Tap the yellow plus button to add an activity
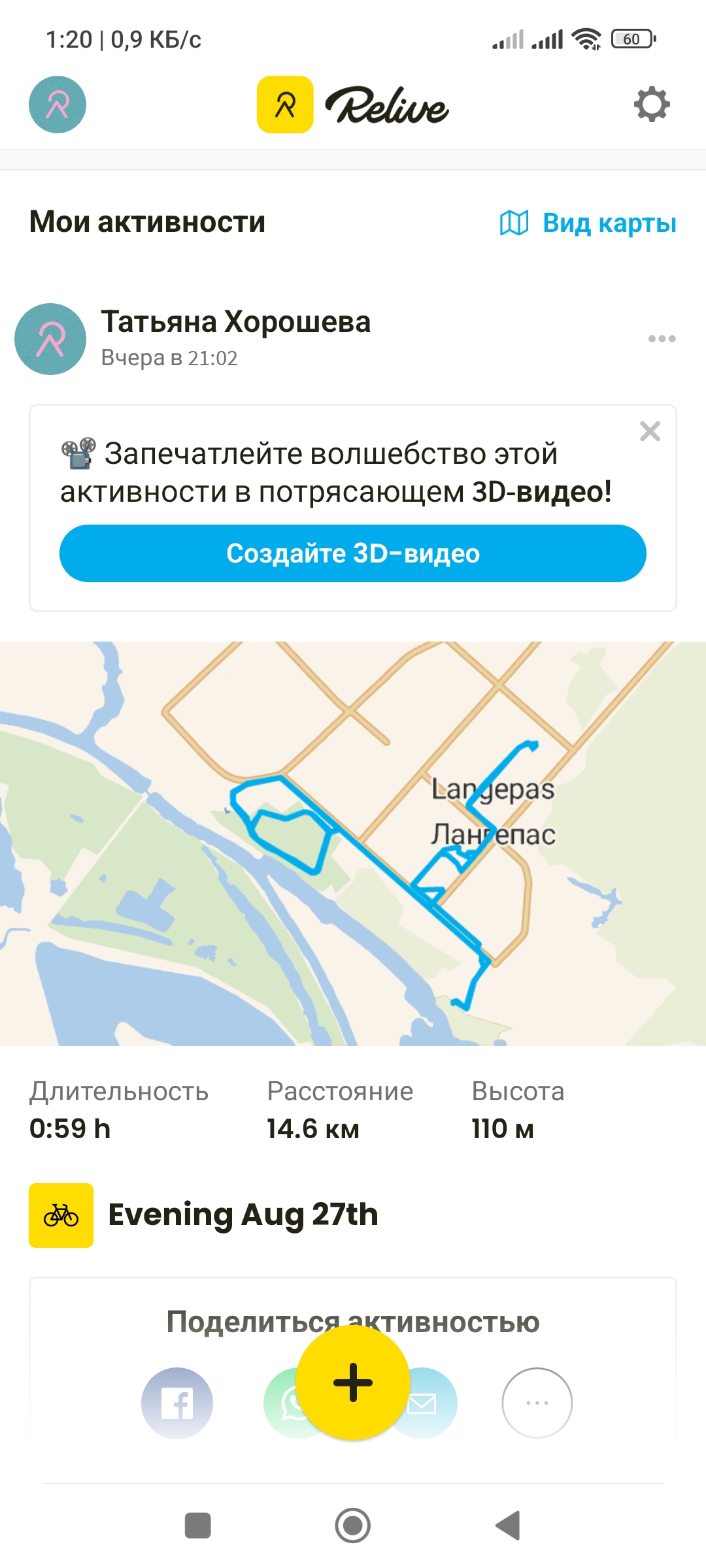Screen dimensions: 706x1568 [353, 1382]
